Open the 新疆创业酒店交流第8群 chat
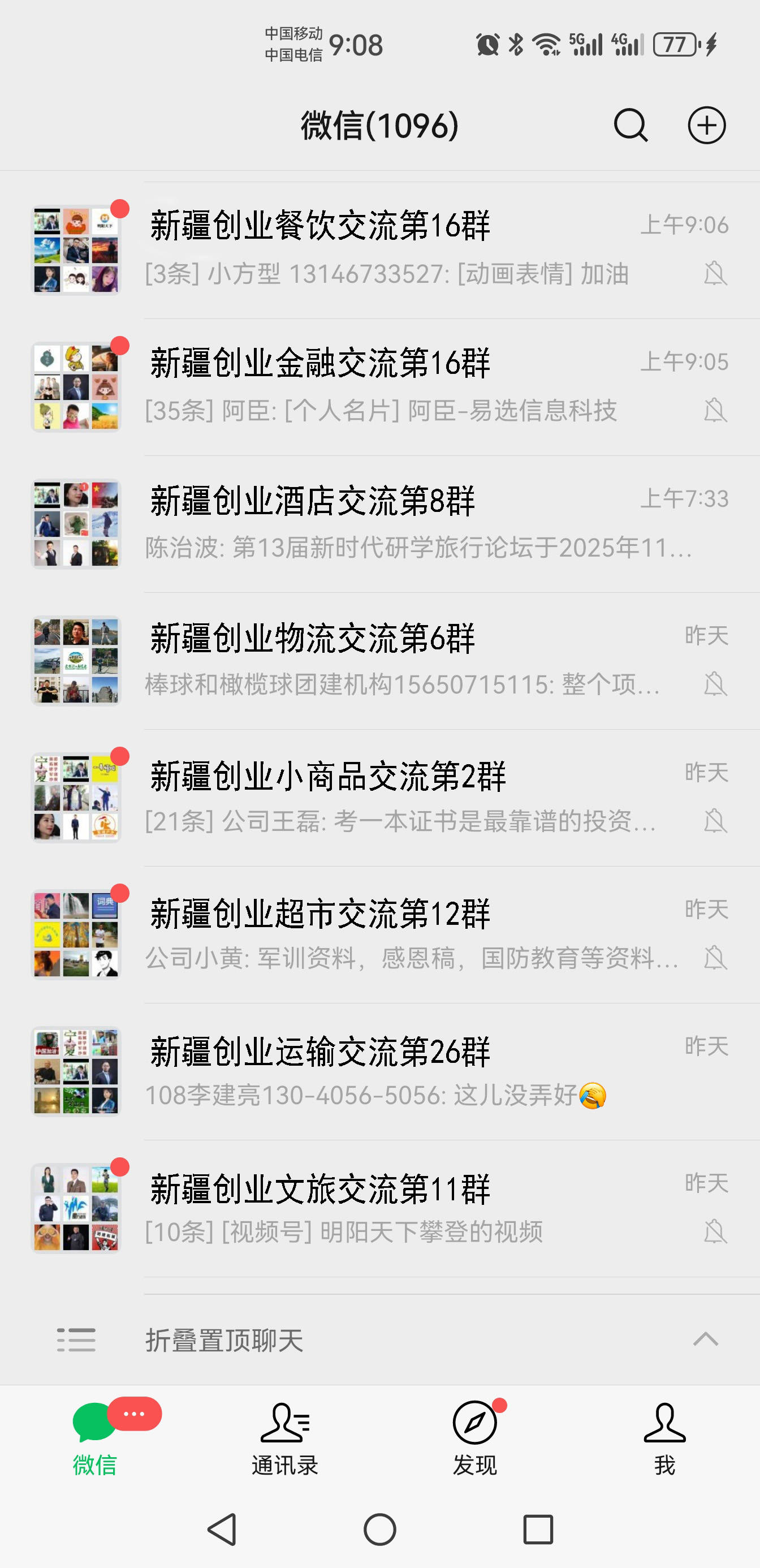 click(390, 523)
